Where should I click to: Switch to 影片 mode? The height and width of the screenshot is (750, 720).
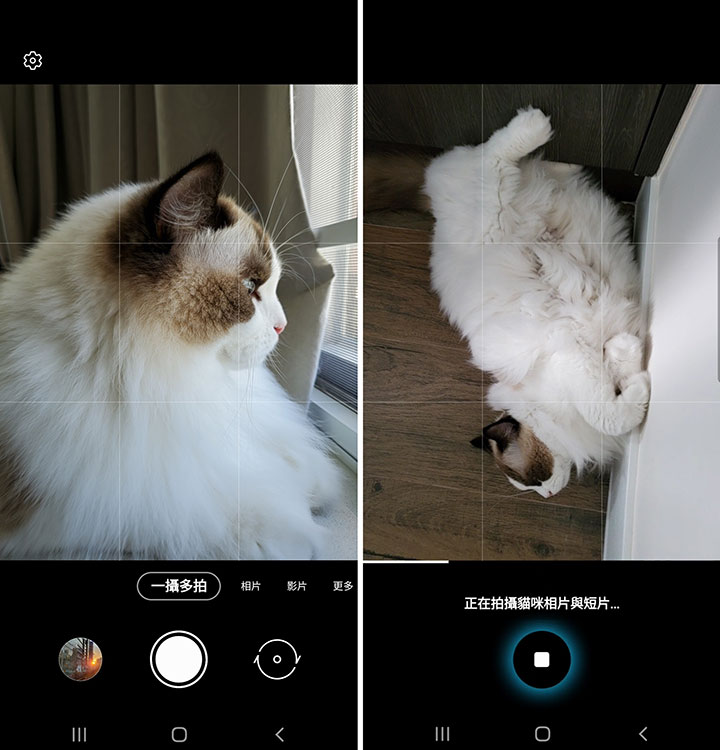tap(297, 586)
